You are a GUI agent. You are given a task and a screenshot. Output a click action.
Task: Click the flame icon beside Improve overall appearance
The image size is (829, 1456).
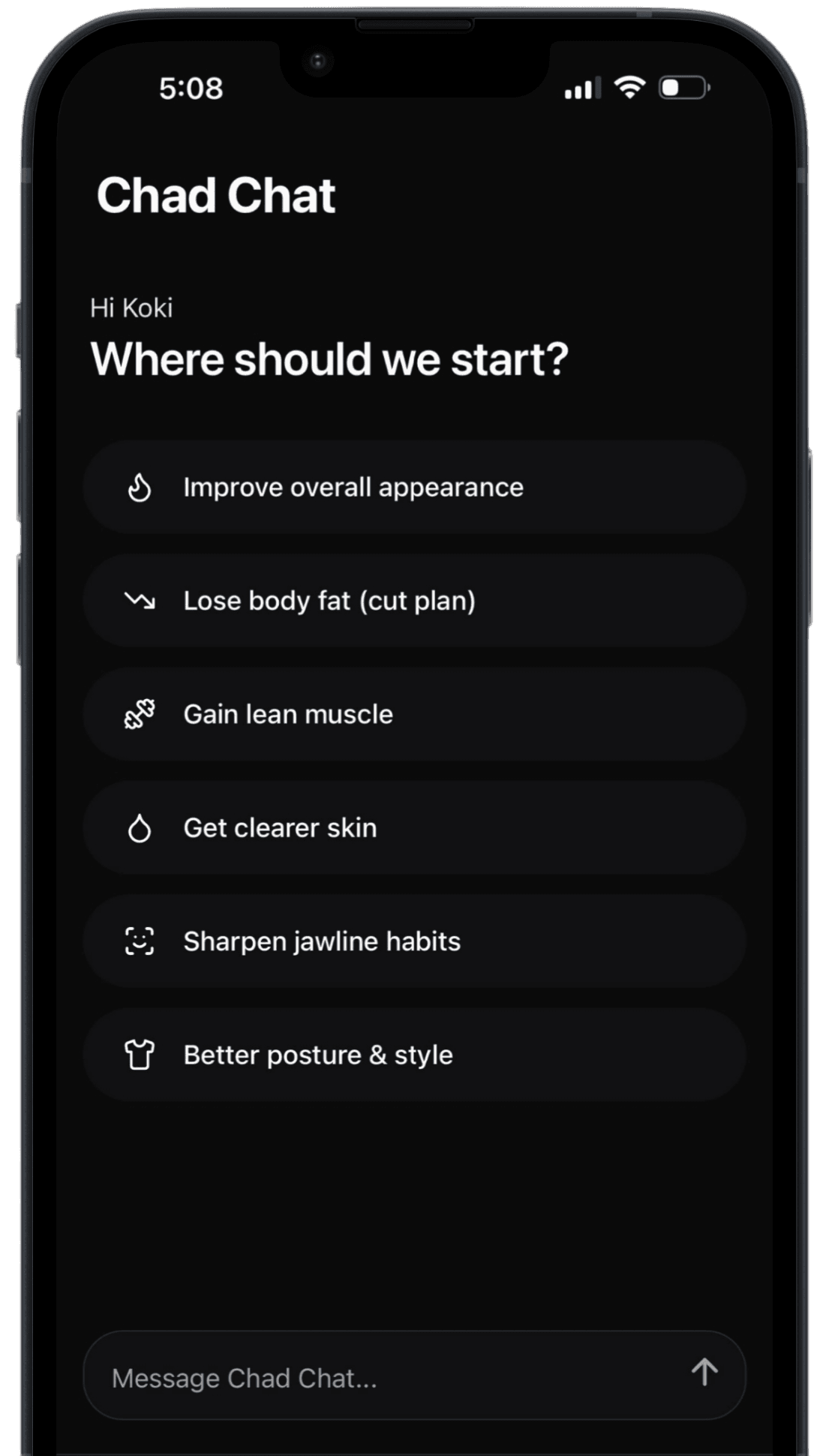(140, 488)
